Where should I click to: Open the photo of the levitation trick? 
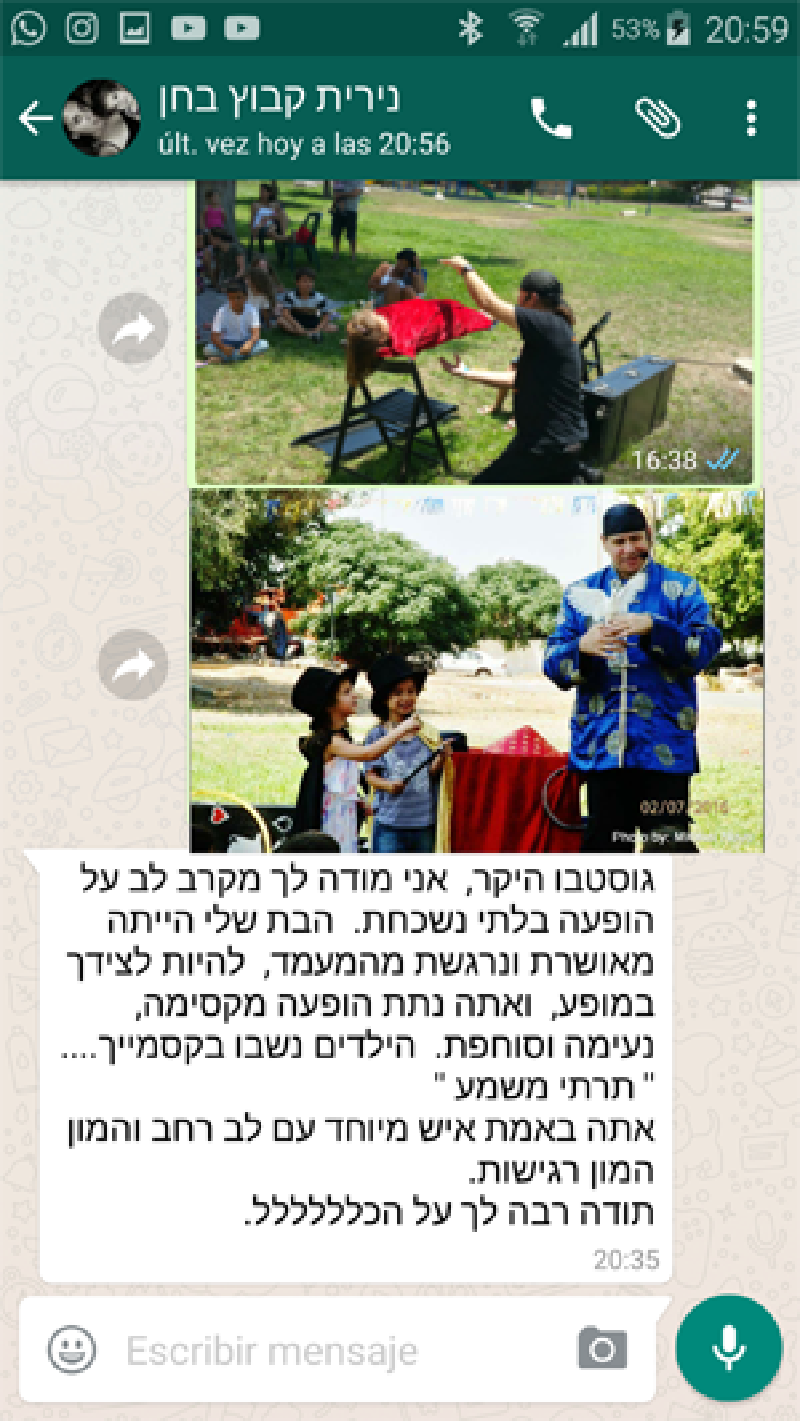[472, 330]
